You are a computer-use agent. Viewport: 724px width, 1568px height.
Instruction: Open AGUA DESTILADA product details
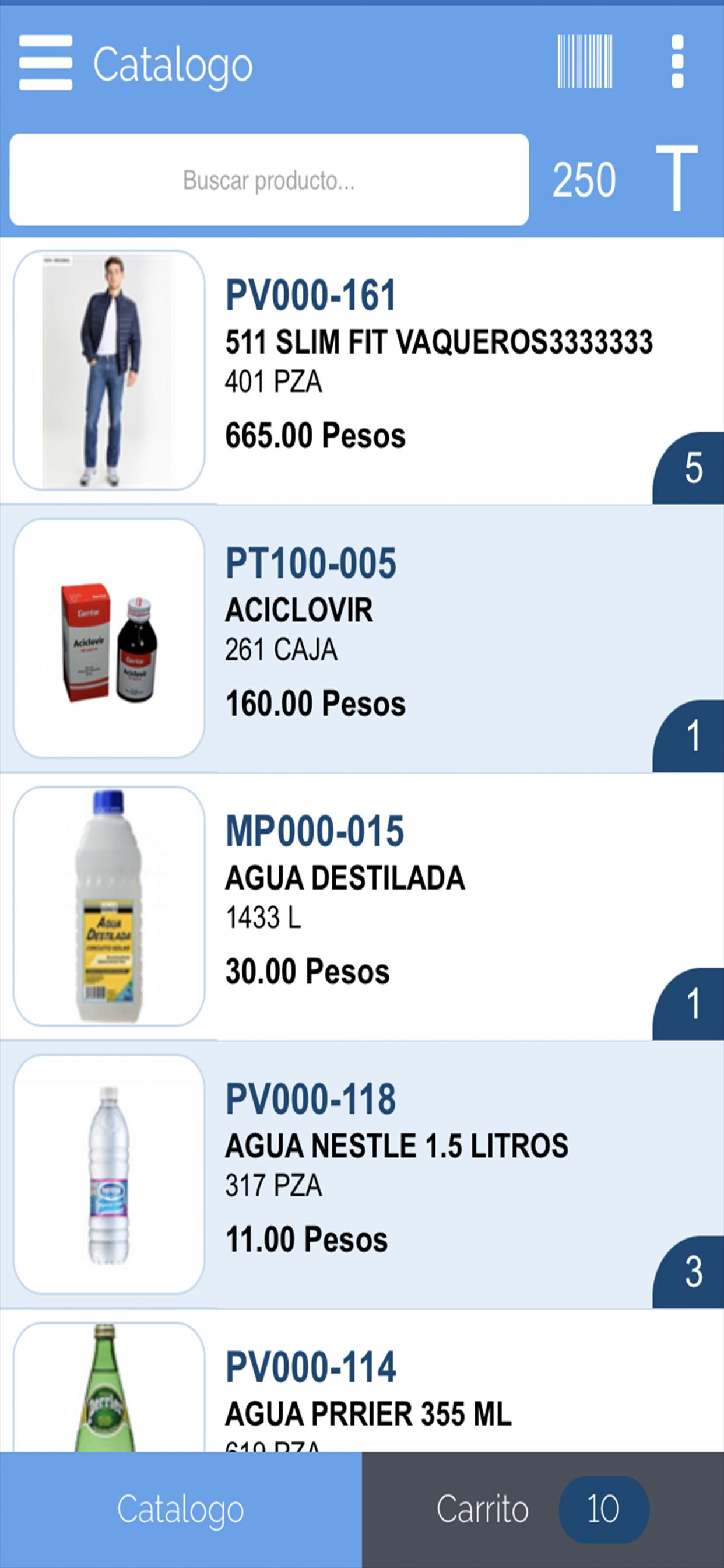point(362,907)
